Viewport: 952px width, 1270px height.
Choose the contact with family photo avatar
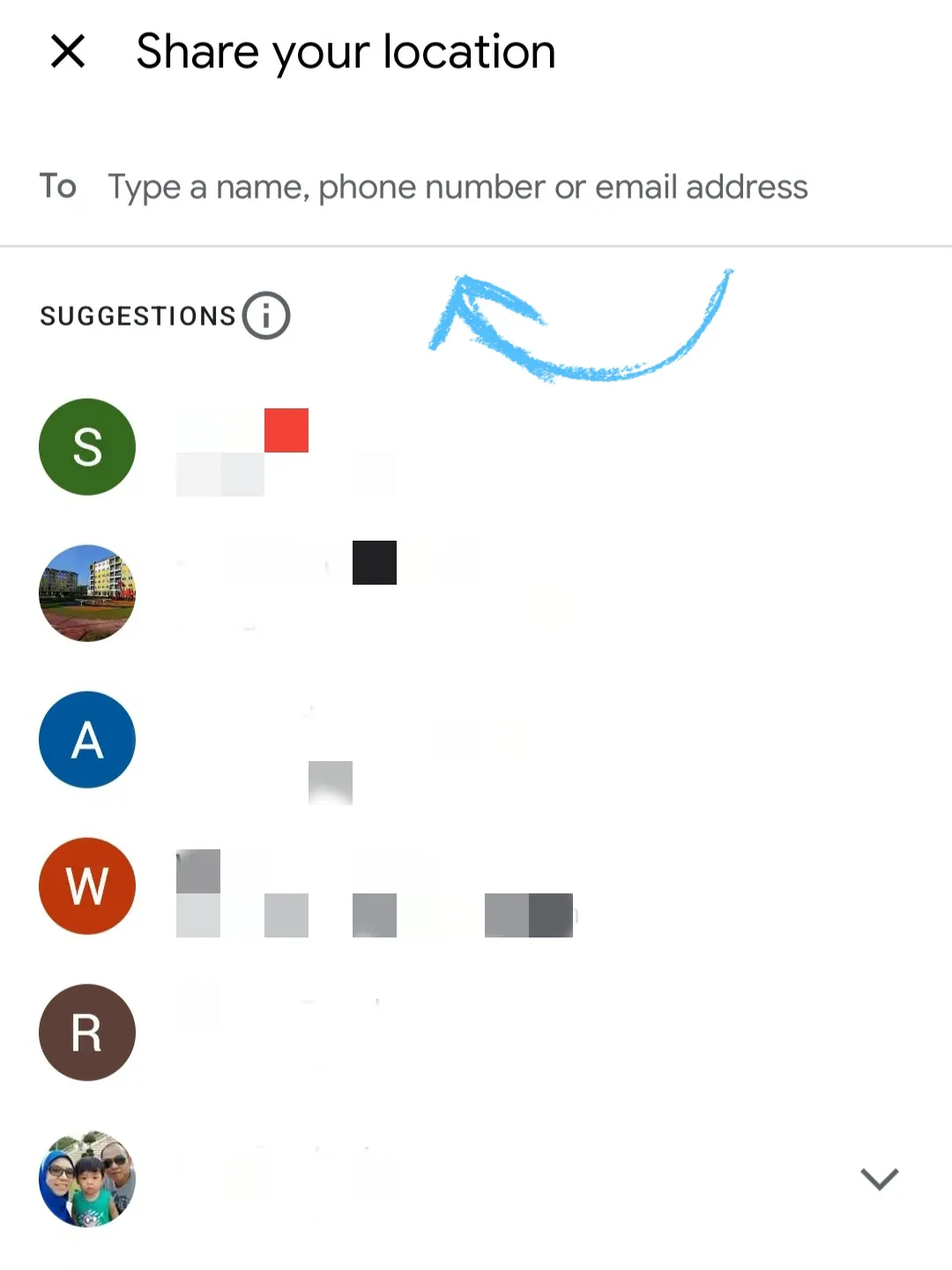pos(87,1178)
